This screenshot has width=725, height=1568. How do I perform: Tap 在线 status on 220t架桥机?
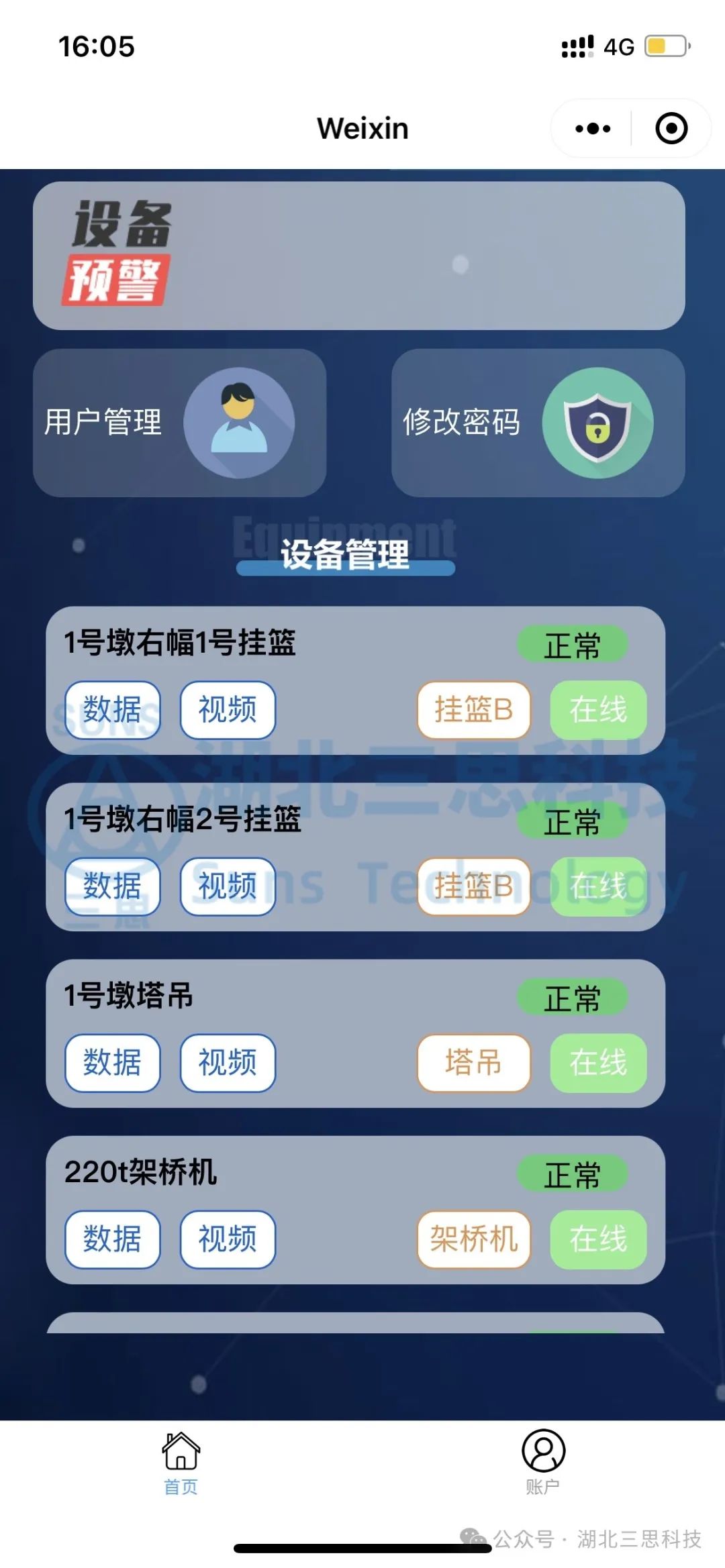[598, 1239]
